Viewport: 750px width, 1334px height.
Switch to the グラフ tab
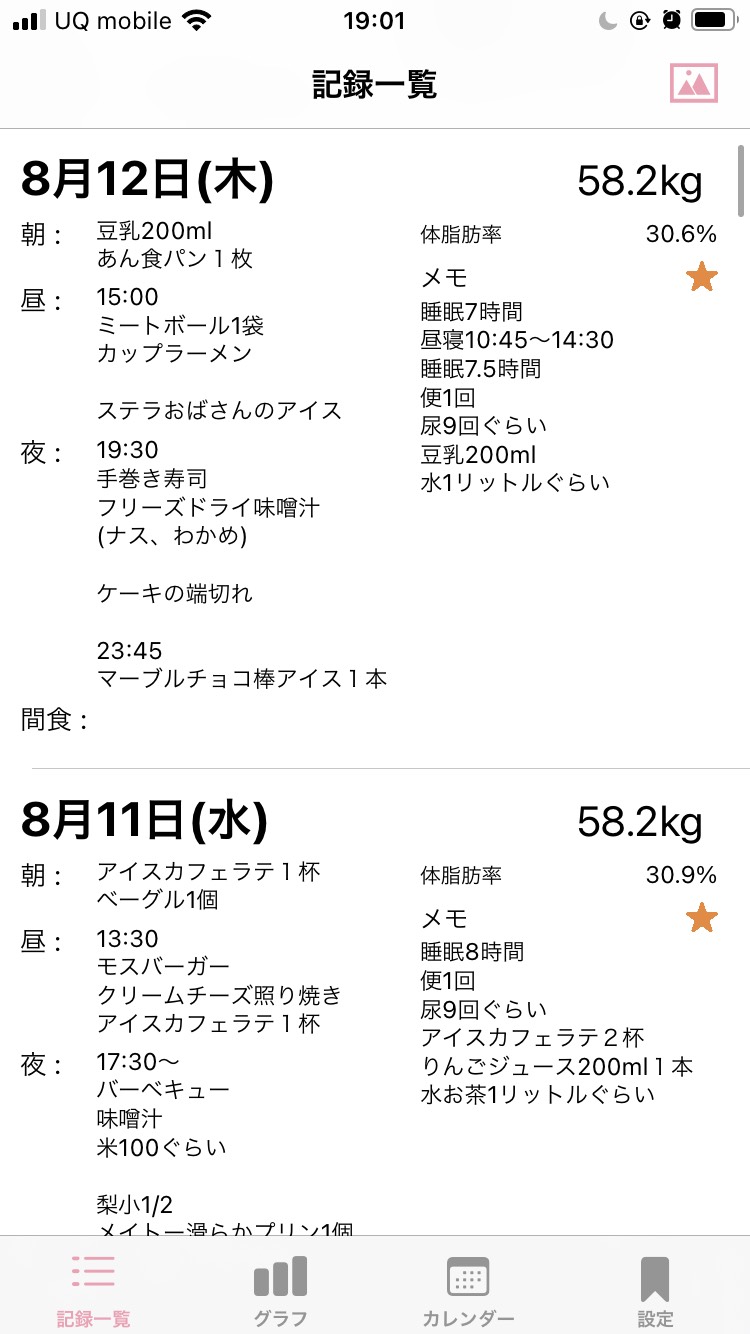point(280,1290)
